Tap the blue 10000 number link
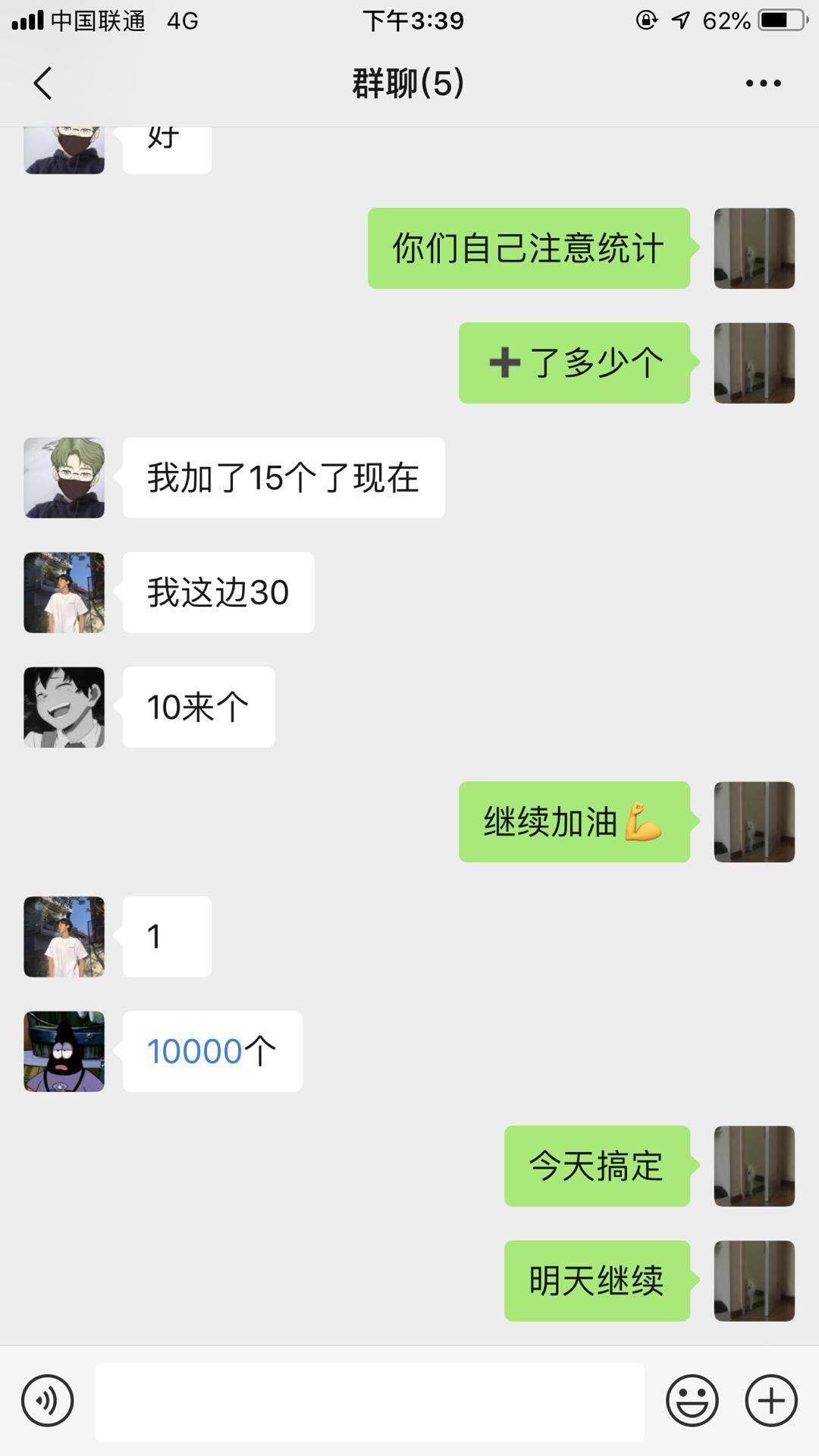 [x=194, y=1052]
